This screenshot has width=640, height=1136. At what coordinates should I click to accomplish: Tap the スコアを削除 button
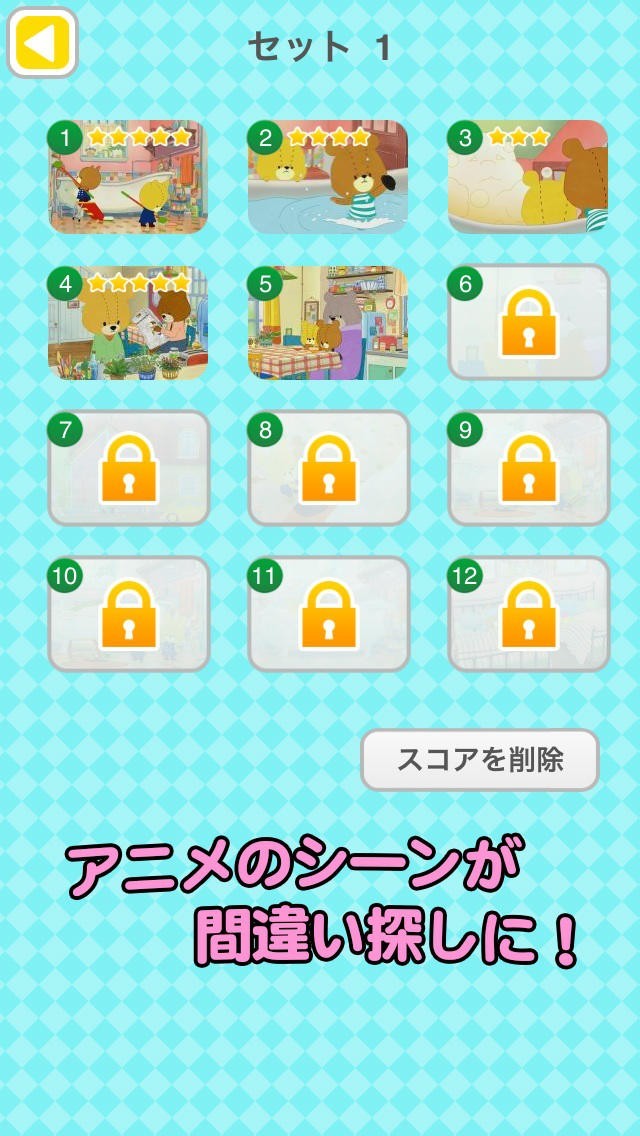coord(480,760)
